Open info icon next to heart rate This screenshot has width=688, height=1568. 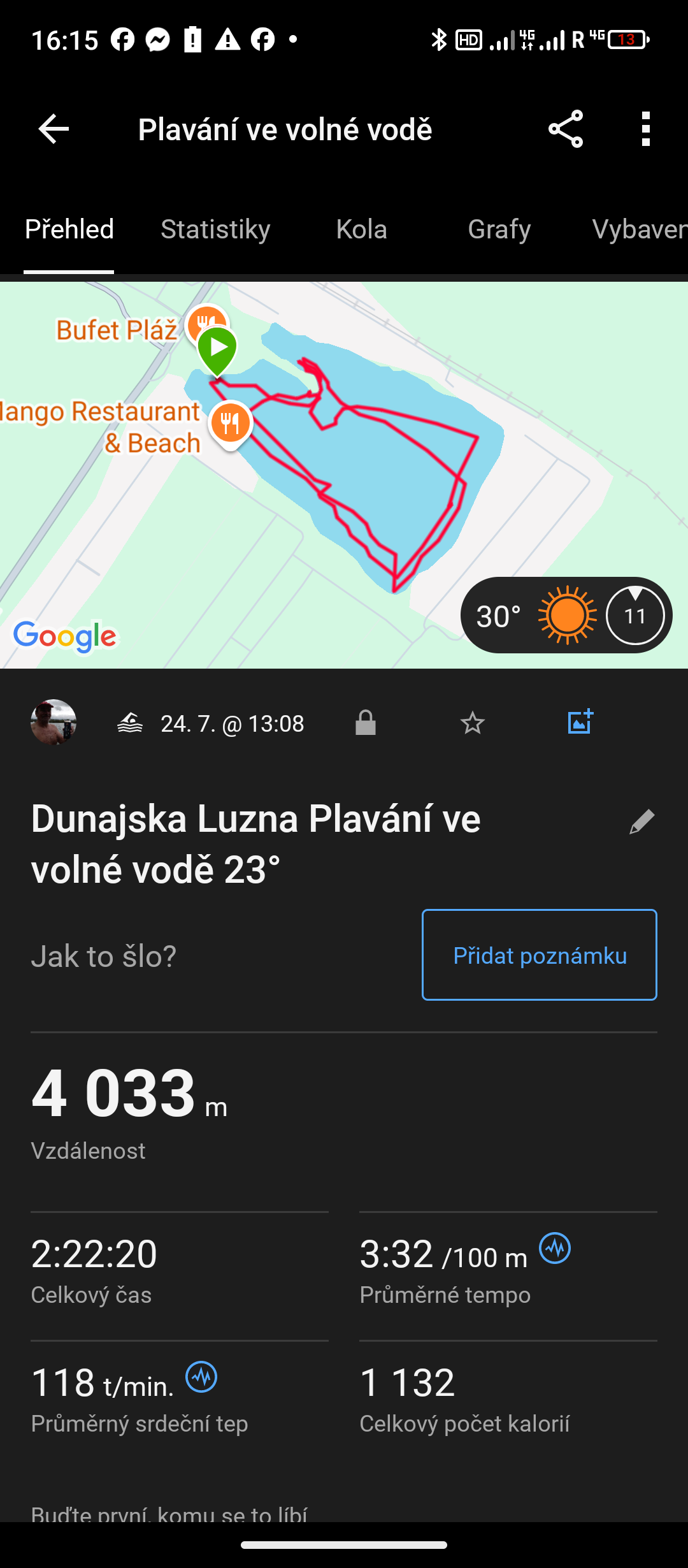[x=201, y=1377]
